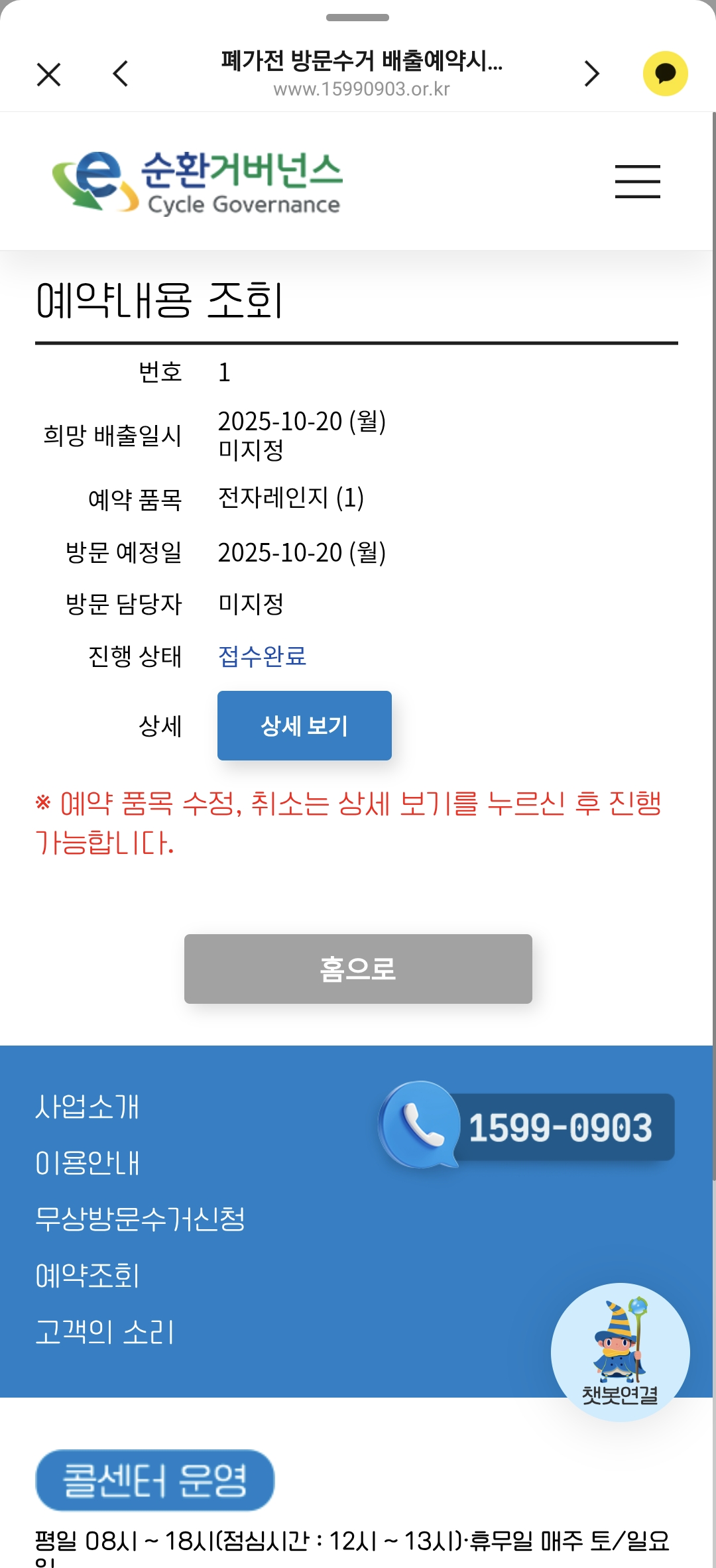Tap the 상세 보기 button
The height and width of the screenshot is (1568, 716).
pyautogui.click(x=304, y=725)
